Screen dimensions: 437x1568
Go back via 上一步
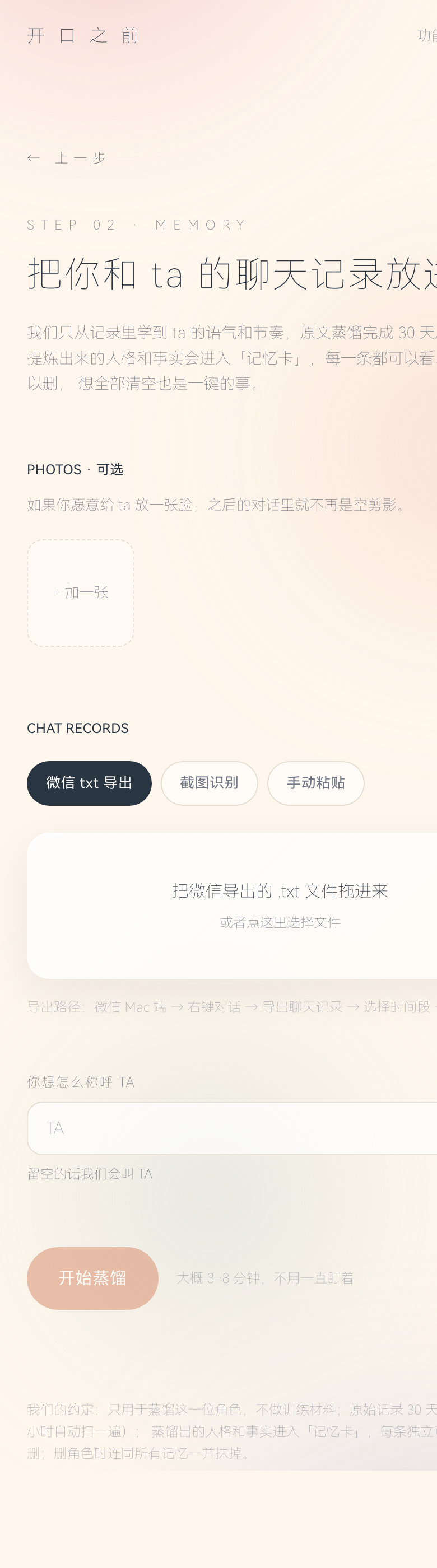[67, 158]
